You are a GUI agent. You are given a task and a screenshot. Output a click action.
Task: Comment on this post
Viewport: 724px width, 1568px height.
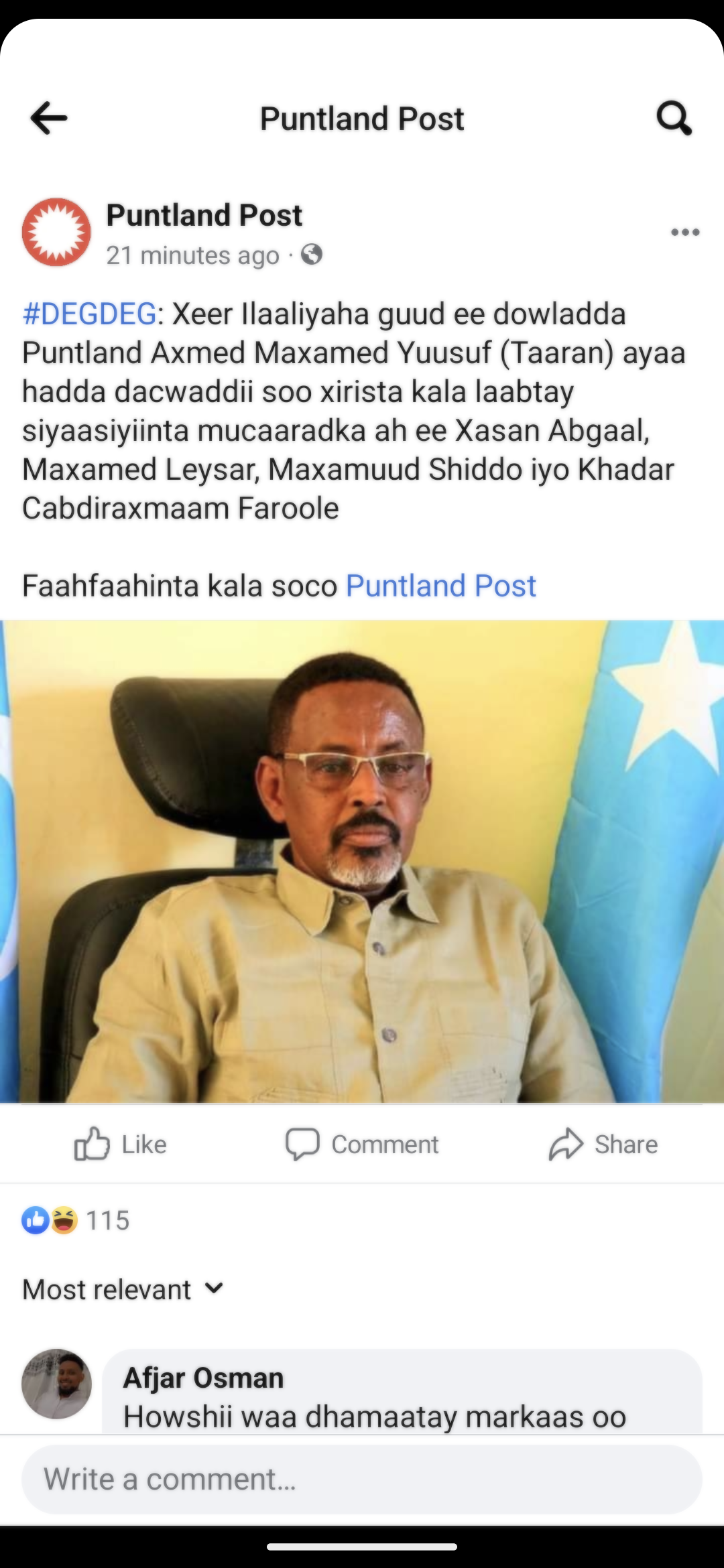362,1144
